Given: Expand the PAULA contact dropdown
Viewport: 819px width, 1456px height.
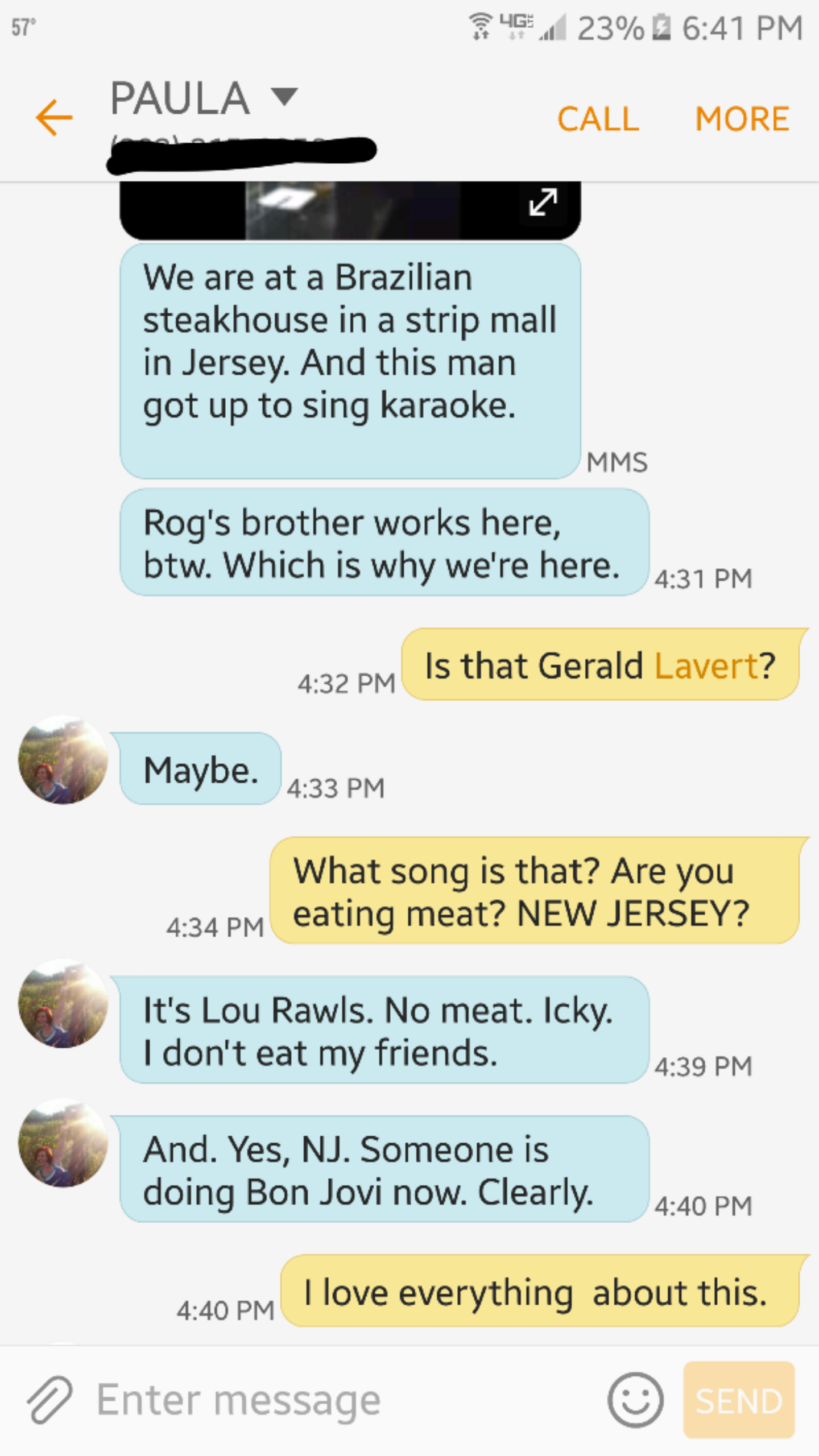Looking at the screenshot, I should click(284, 97).
